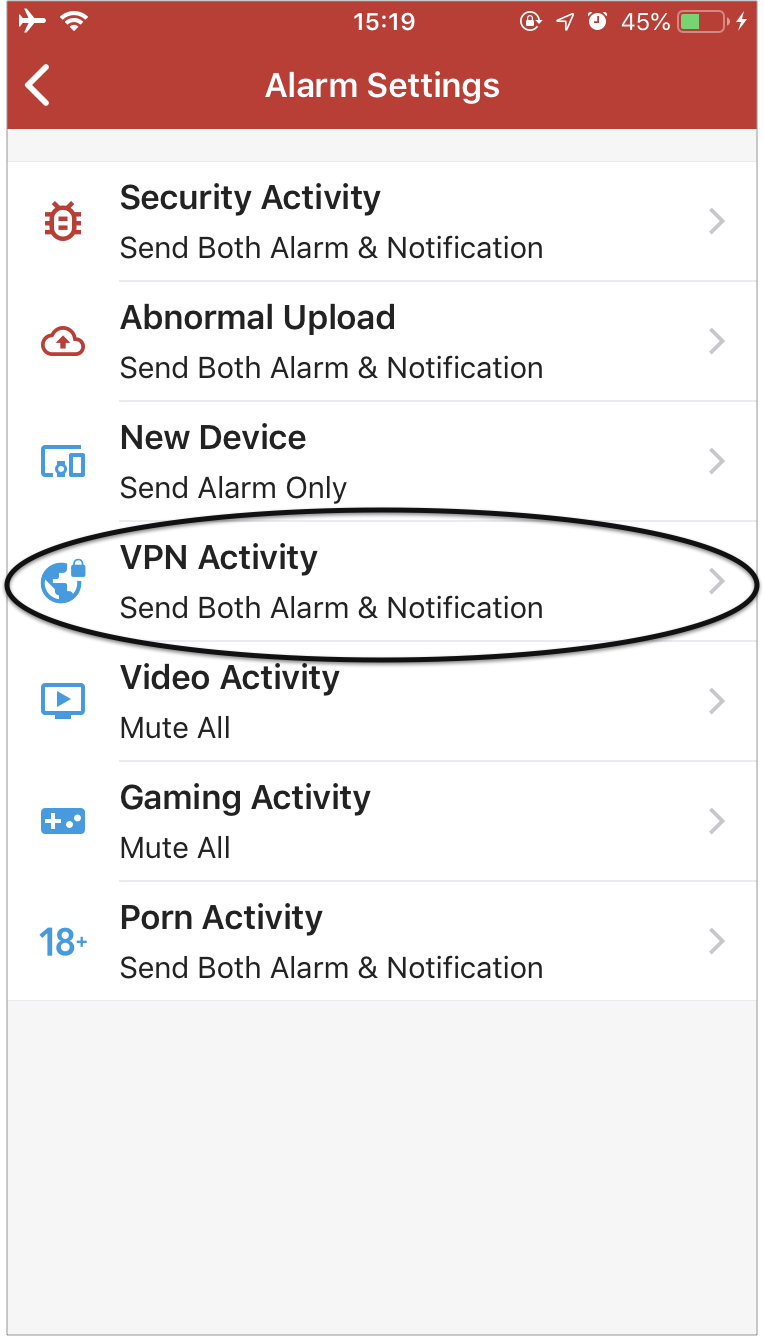Open VPN Activity alarm settings
The width and height of the screenshot is (764, 1336).
[x=382, y=581]
